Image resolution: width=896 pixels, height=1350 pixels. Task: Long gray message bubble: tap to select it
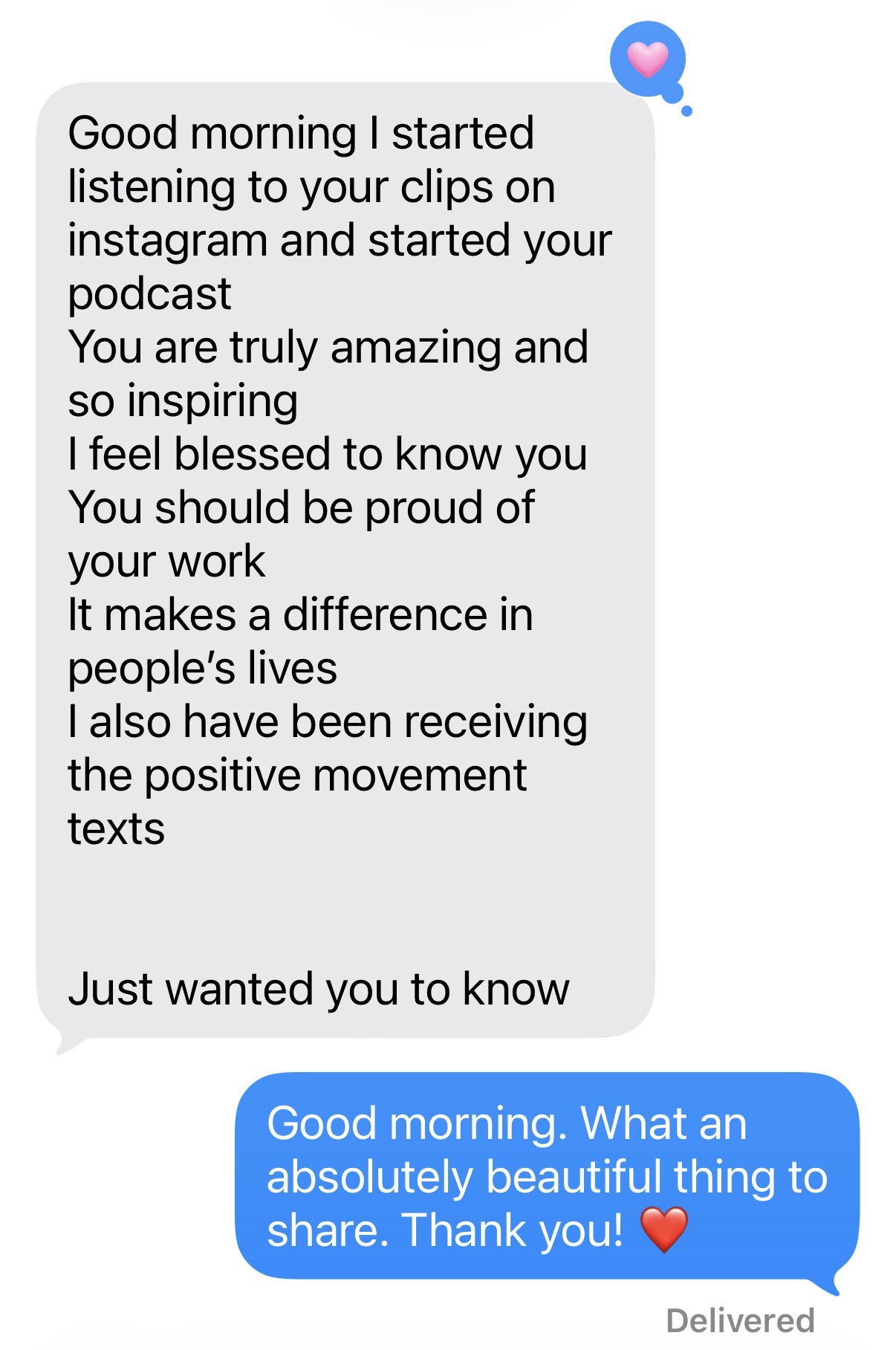[349, 557]
